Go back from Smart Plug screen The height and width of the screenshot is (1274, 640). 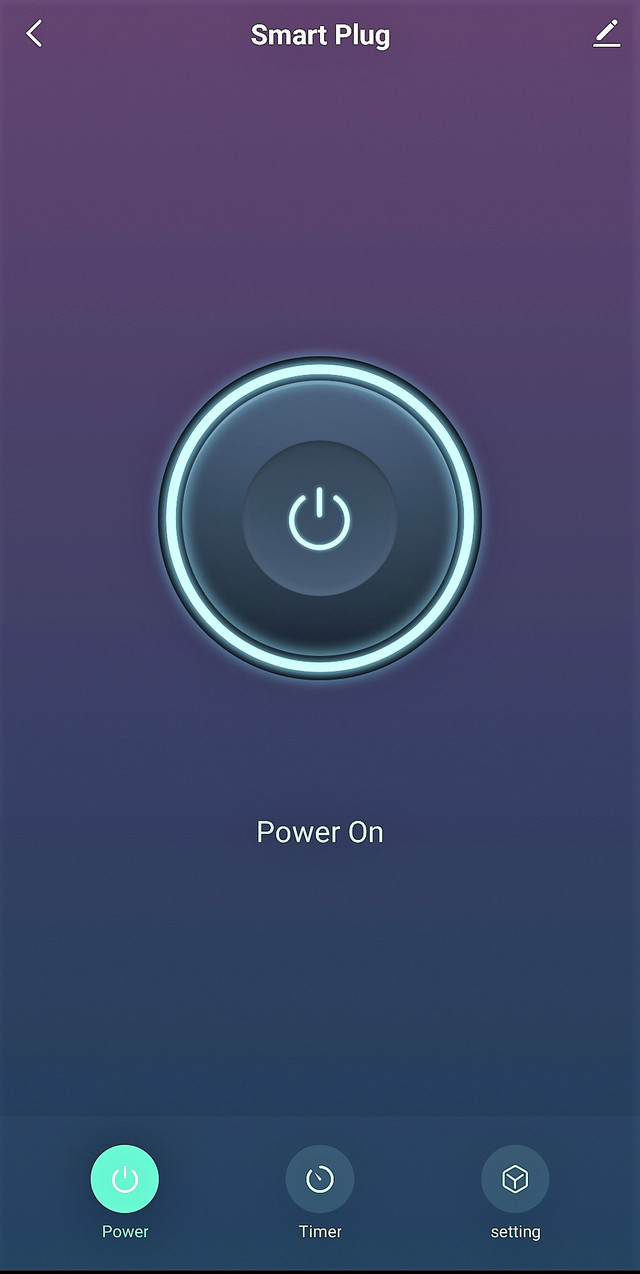(x=35, y=35)
